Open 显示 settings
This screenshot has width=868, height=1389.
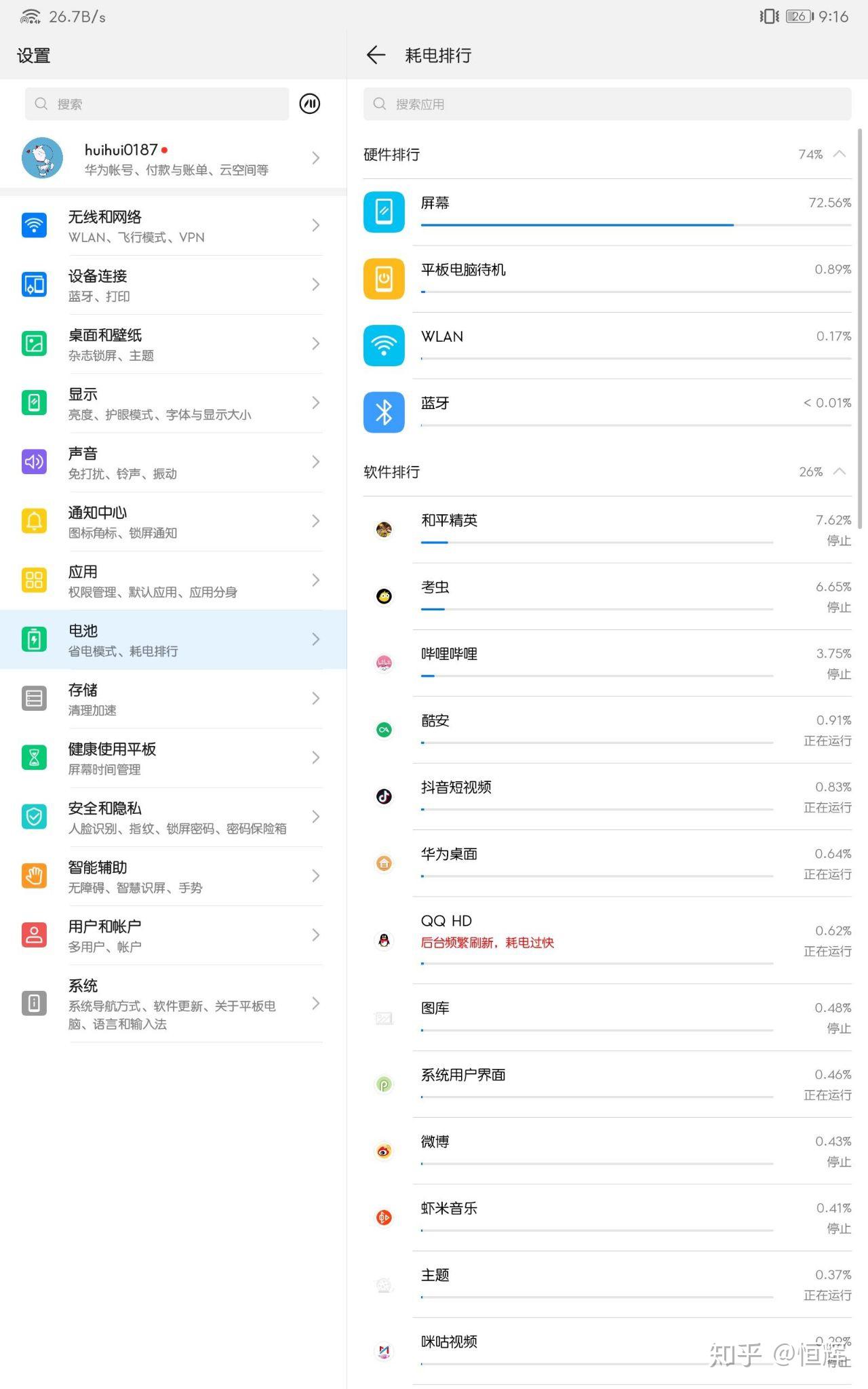(x=173, y=403)
